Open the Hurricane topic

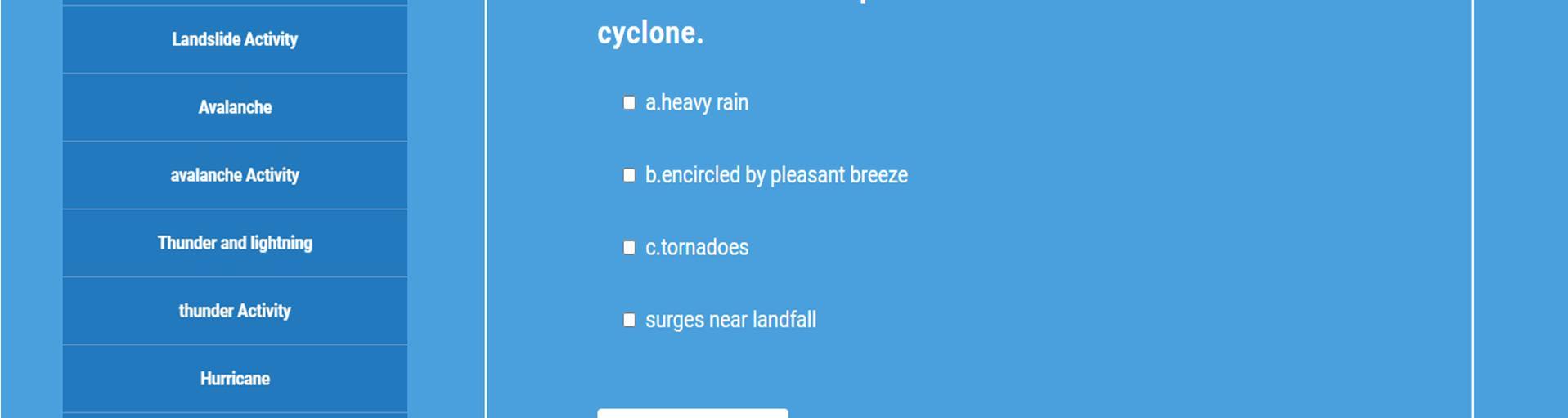pos(235,379)
